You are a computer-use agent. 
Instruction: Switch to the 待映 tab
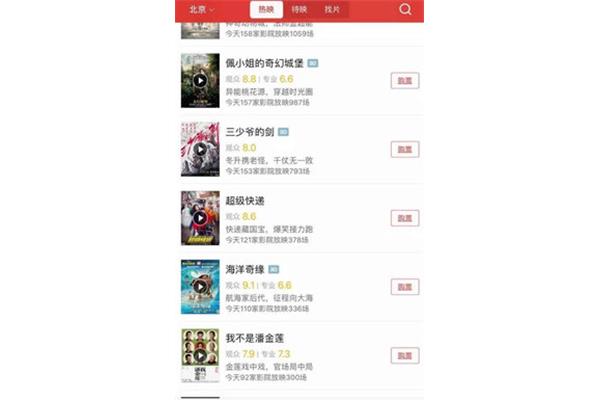click(299, 10)
